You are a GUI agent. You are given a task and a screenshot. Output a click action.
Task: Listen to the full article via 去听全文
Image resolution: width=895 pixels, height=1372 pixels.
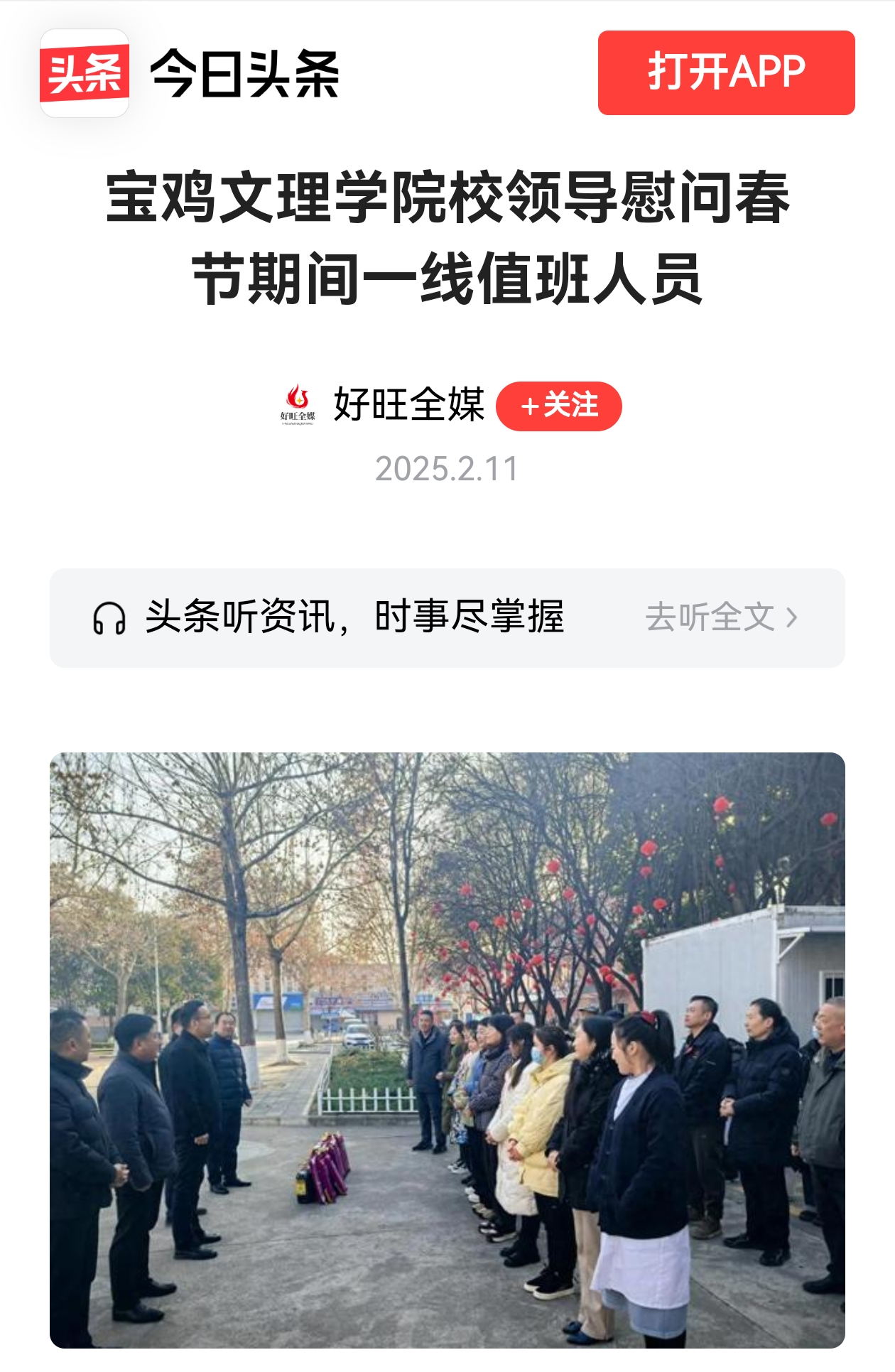720,617
